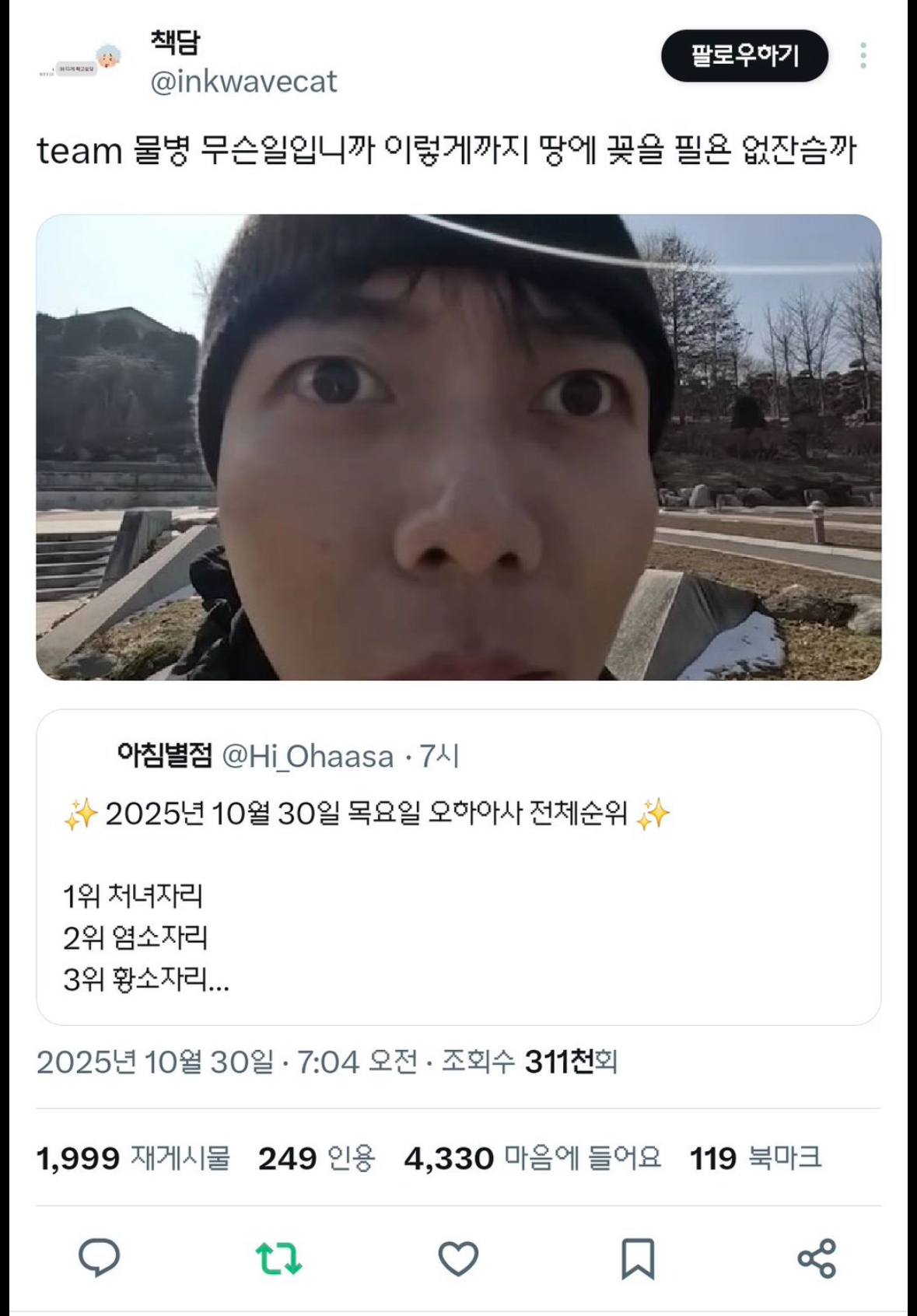917x1316 pixels.
Task: Reply to this post with comment icon
Action: point(99,1258)
